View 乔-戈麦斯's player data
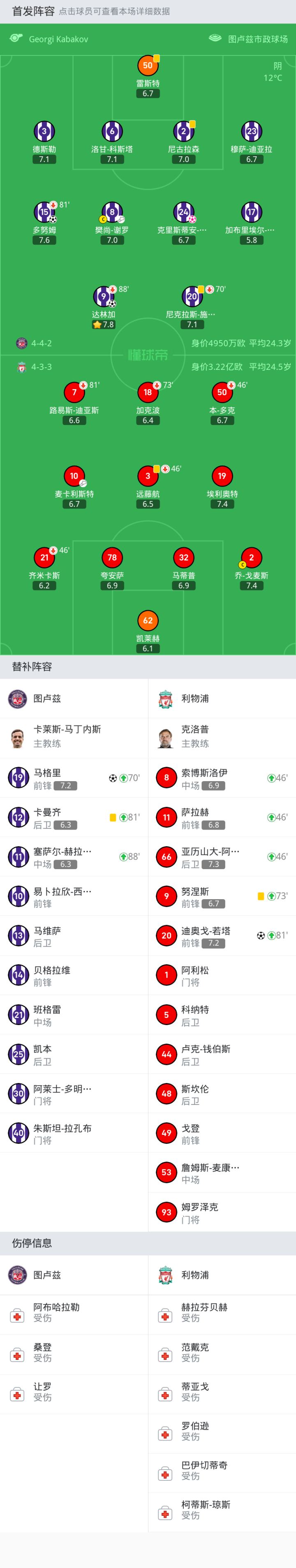 (x=251, y=558)
